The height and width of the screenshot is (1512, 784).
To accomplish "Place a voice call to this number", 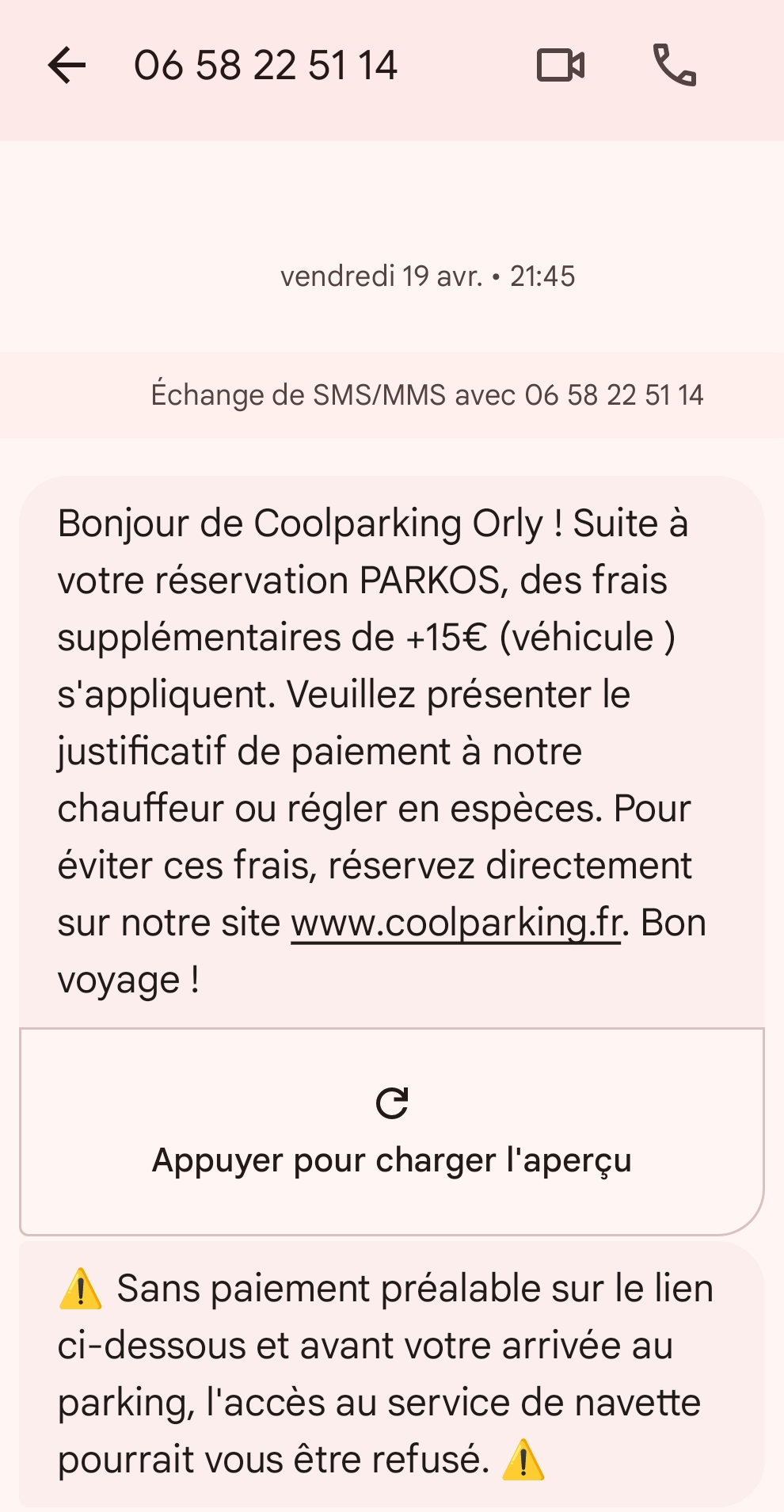I will 674,65.
